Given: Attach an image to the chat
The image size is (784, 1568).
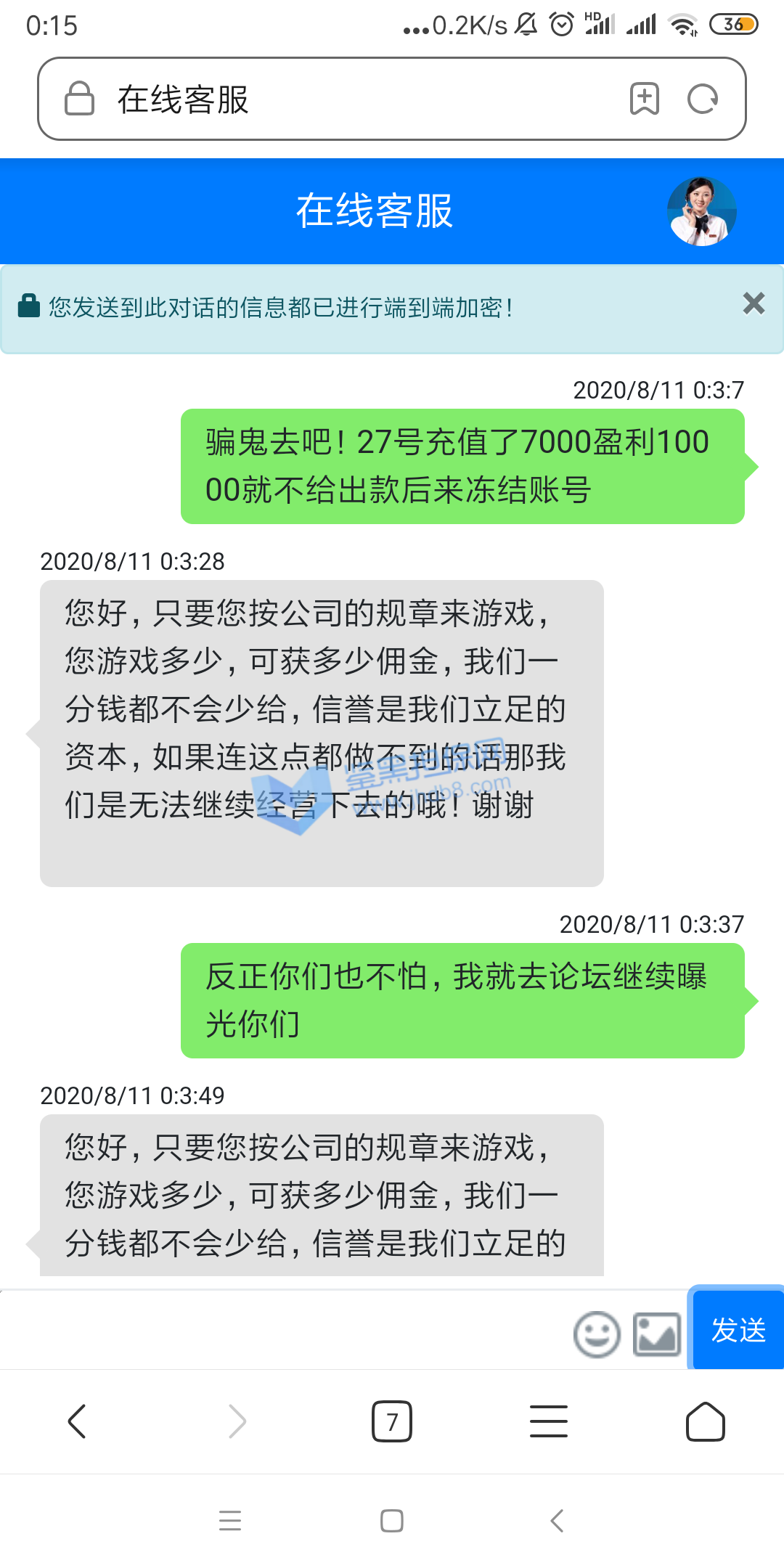Looking at the screenshot, I should pyautogui.click(x=657, y=1334).
